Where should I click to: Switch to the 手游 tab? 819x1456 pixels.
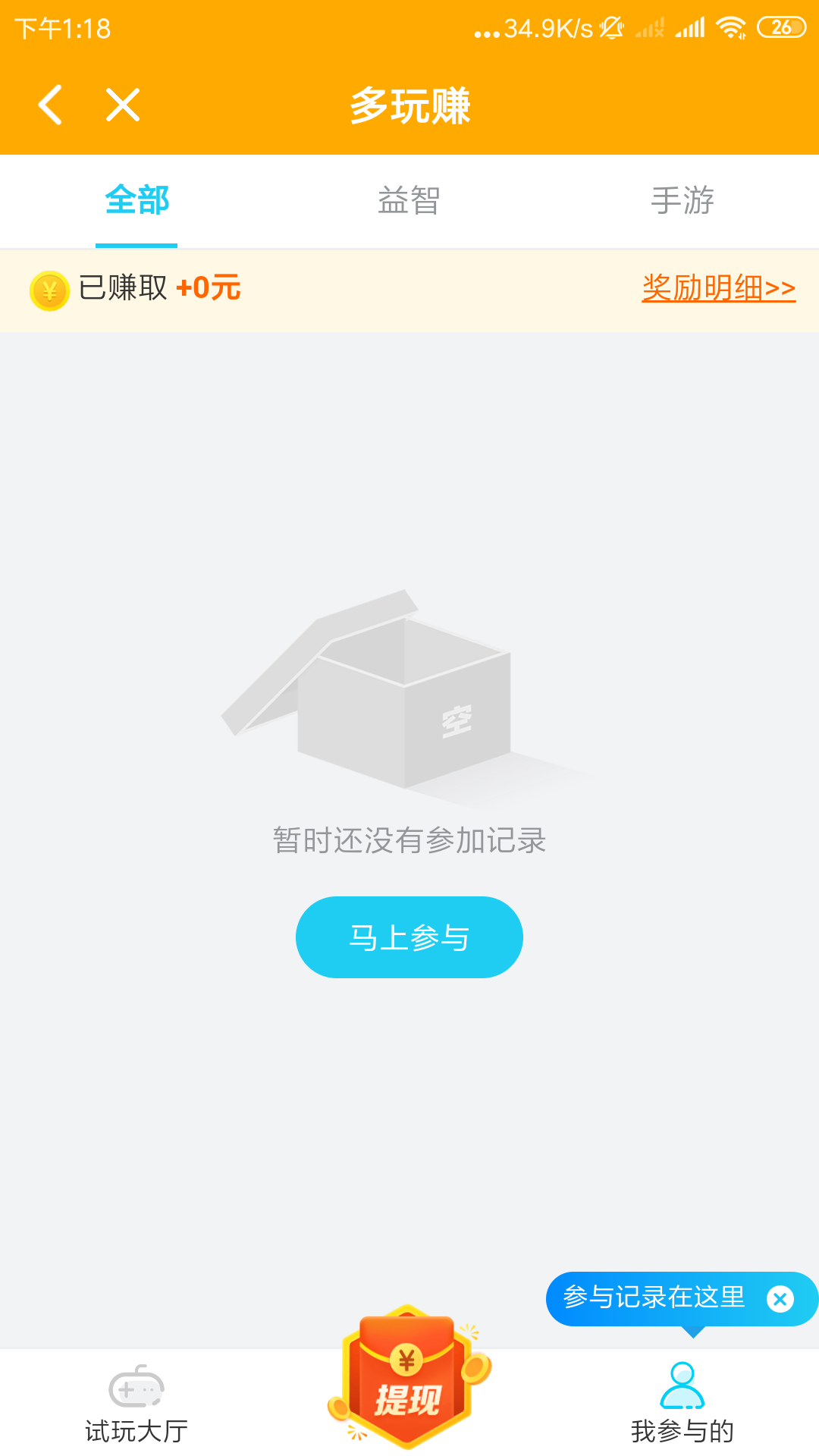[x=682, y=201]
